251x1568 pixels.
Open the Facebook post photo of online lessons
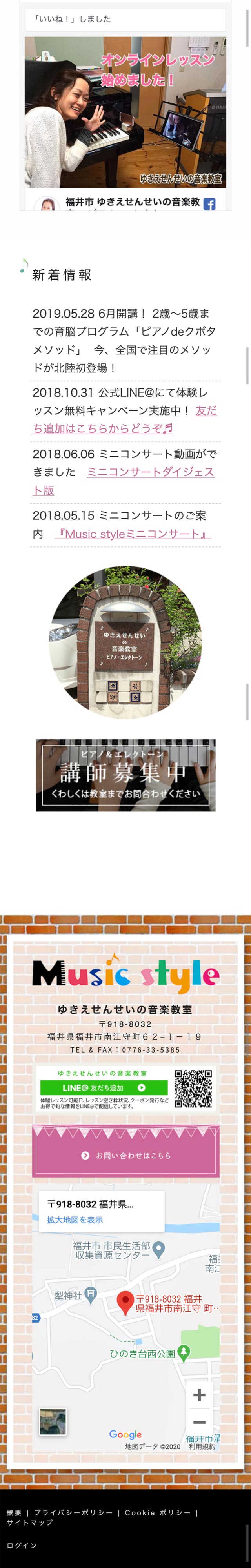[125, 113]
